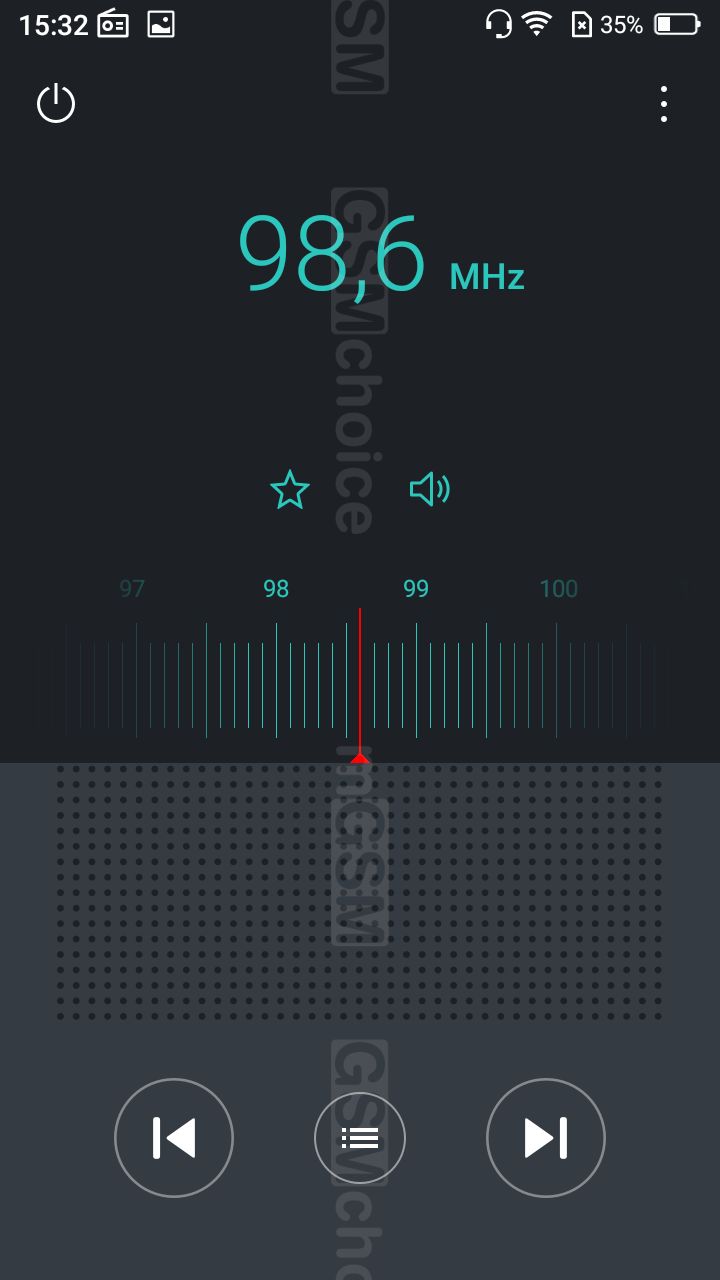Open the three-dot overflow menu
Screen dimensions: 720x1280
(x=663, y=104)
